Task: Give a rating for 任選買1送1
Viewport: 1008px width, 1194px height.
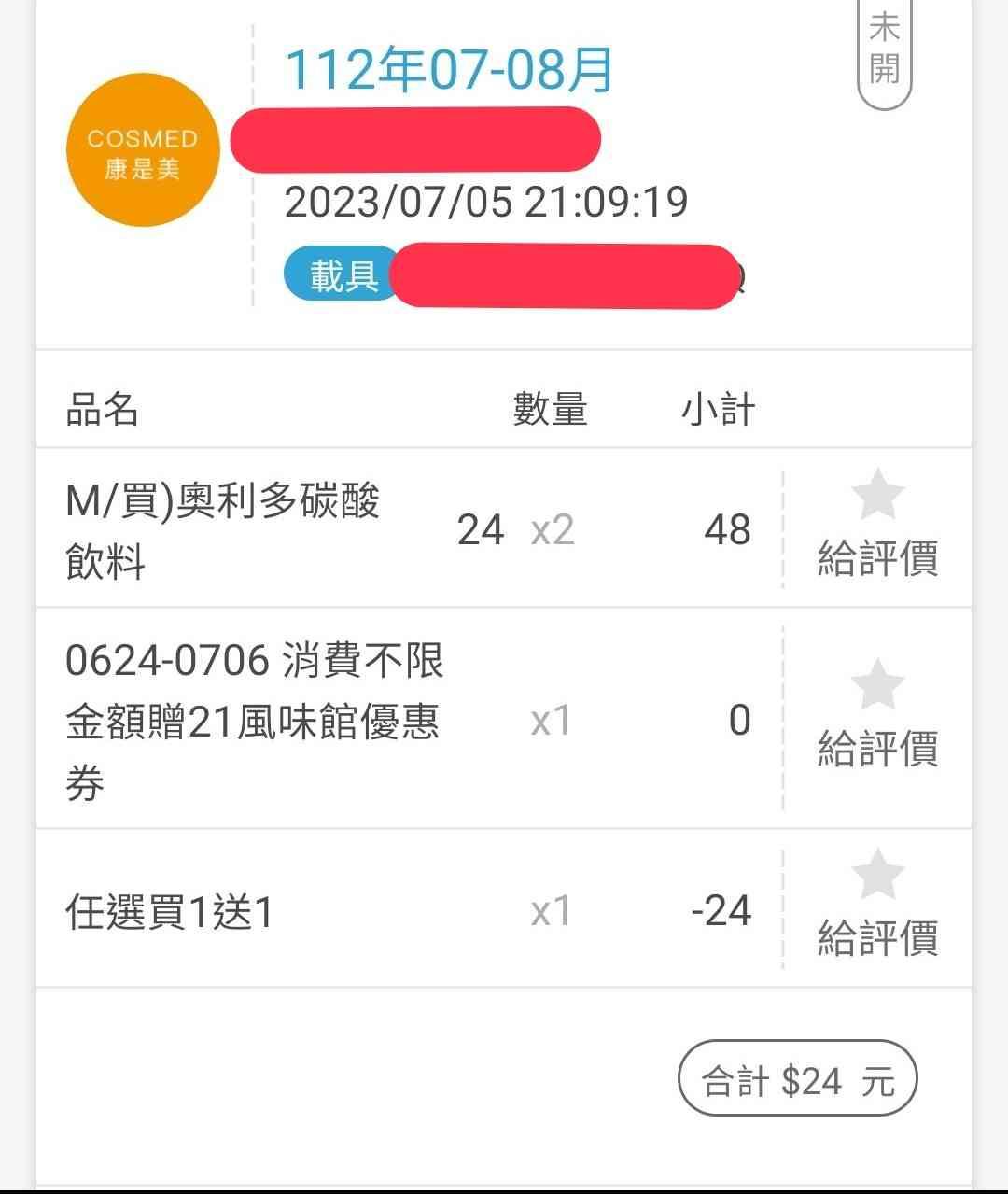Action: coord(877,908)
